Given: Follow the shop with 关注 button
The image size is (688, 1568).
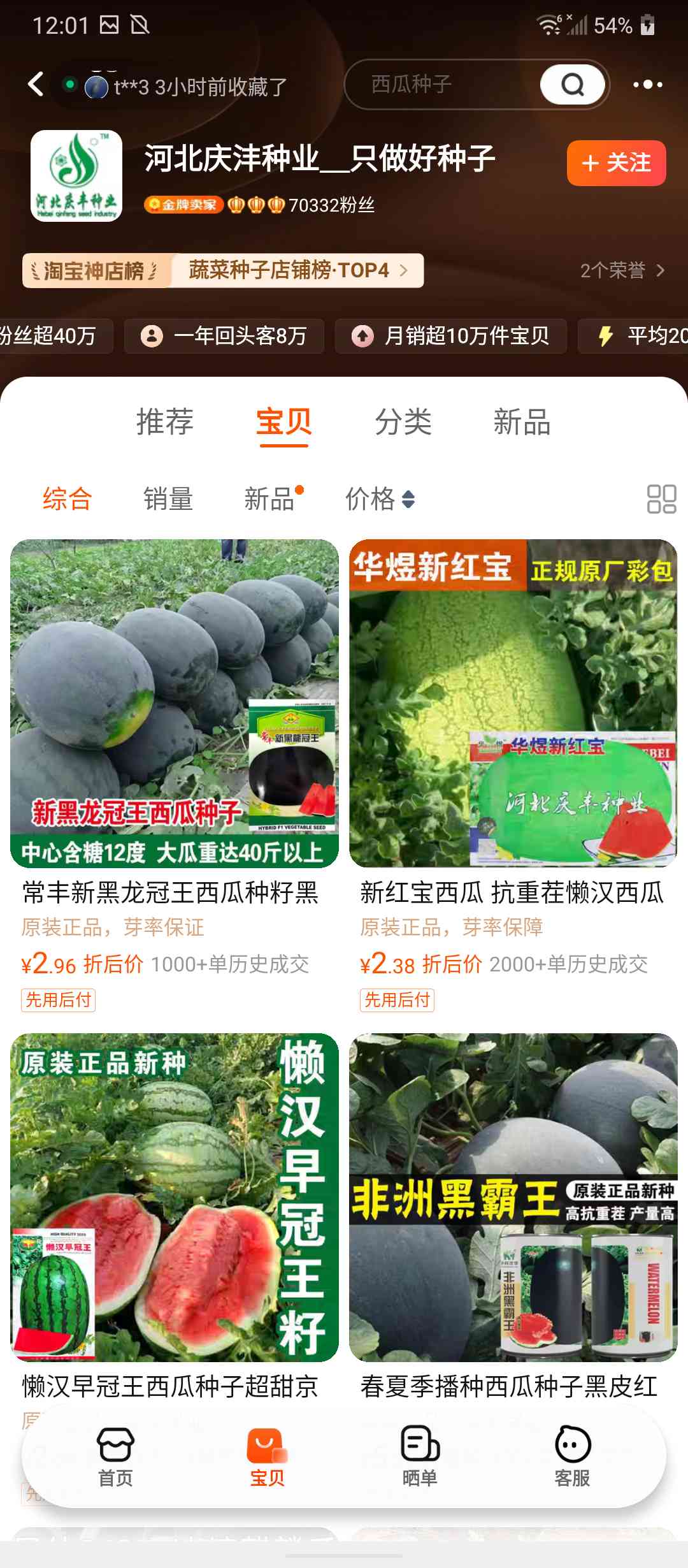Looking at the screenshot, I should pos(616,163).
